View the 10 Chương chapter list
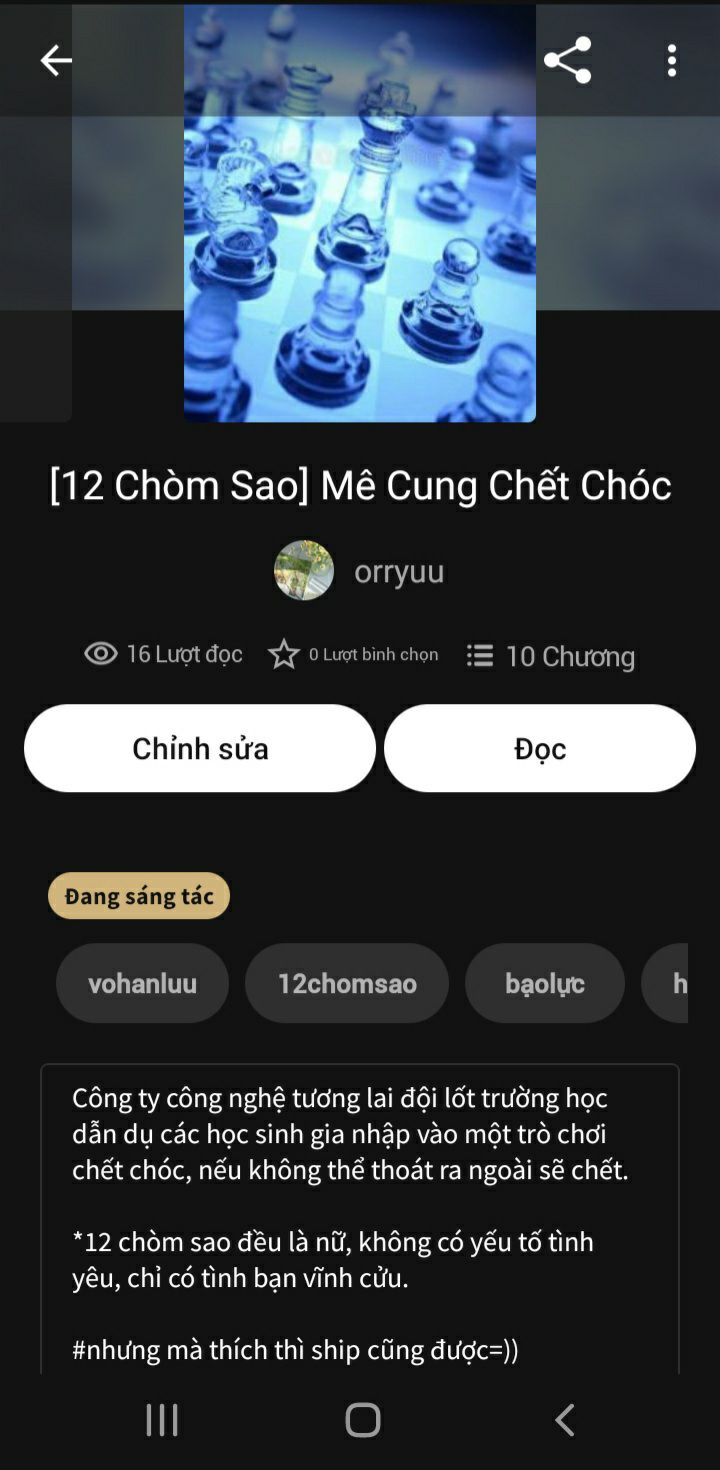 [x=551, y=656]
